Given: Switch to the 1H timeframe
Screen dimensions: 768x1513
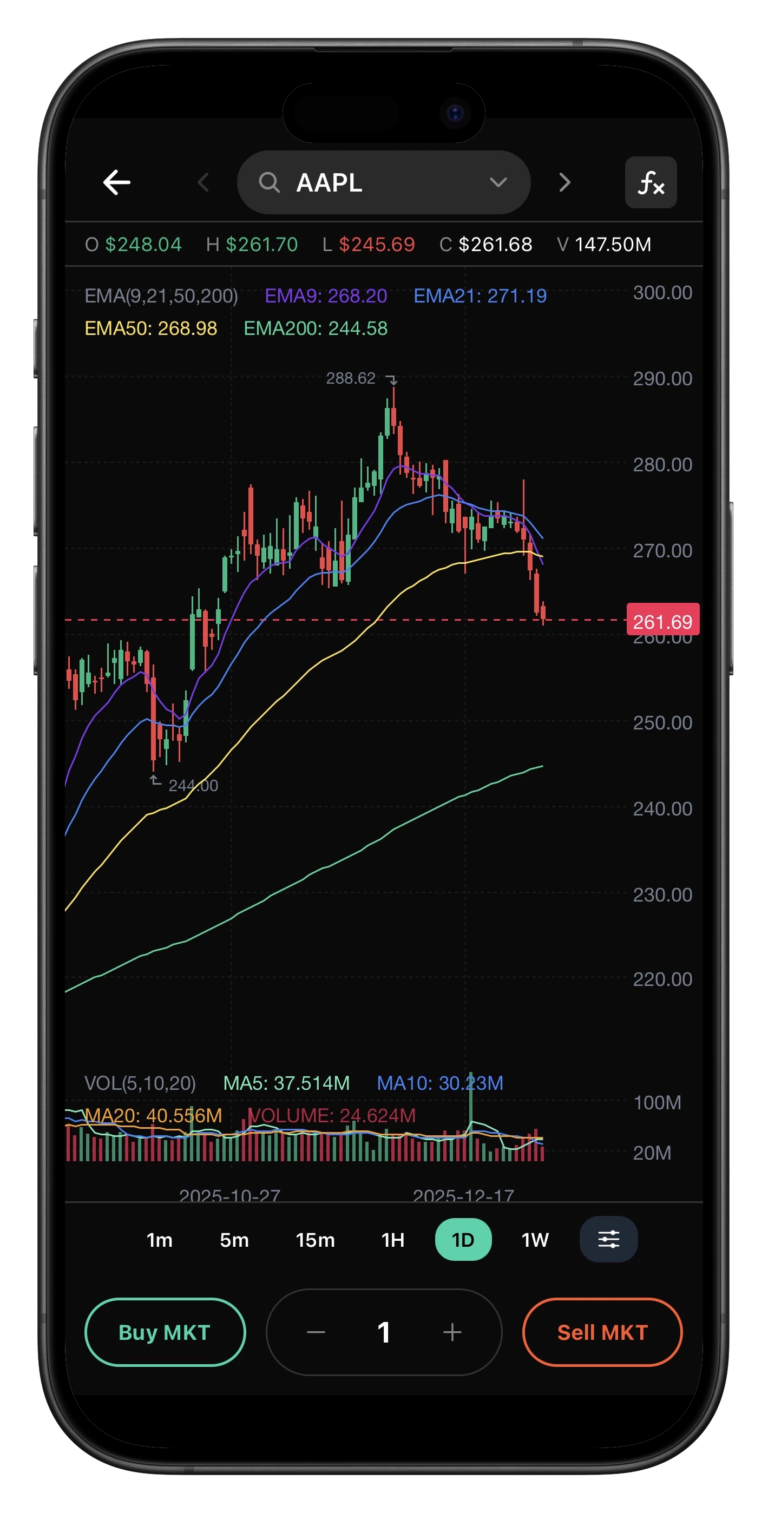Looking at the screenshot, I should pos(393,1240).
